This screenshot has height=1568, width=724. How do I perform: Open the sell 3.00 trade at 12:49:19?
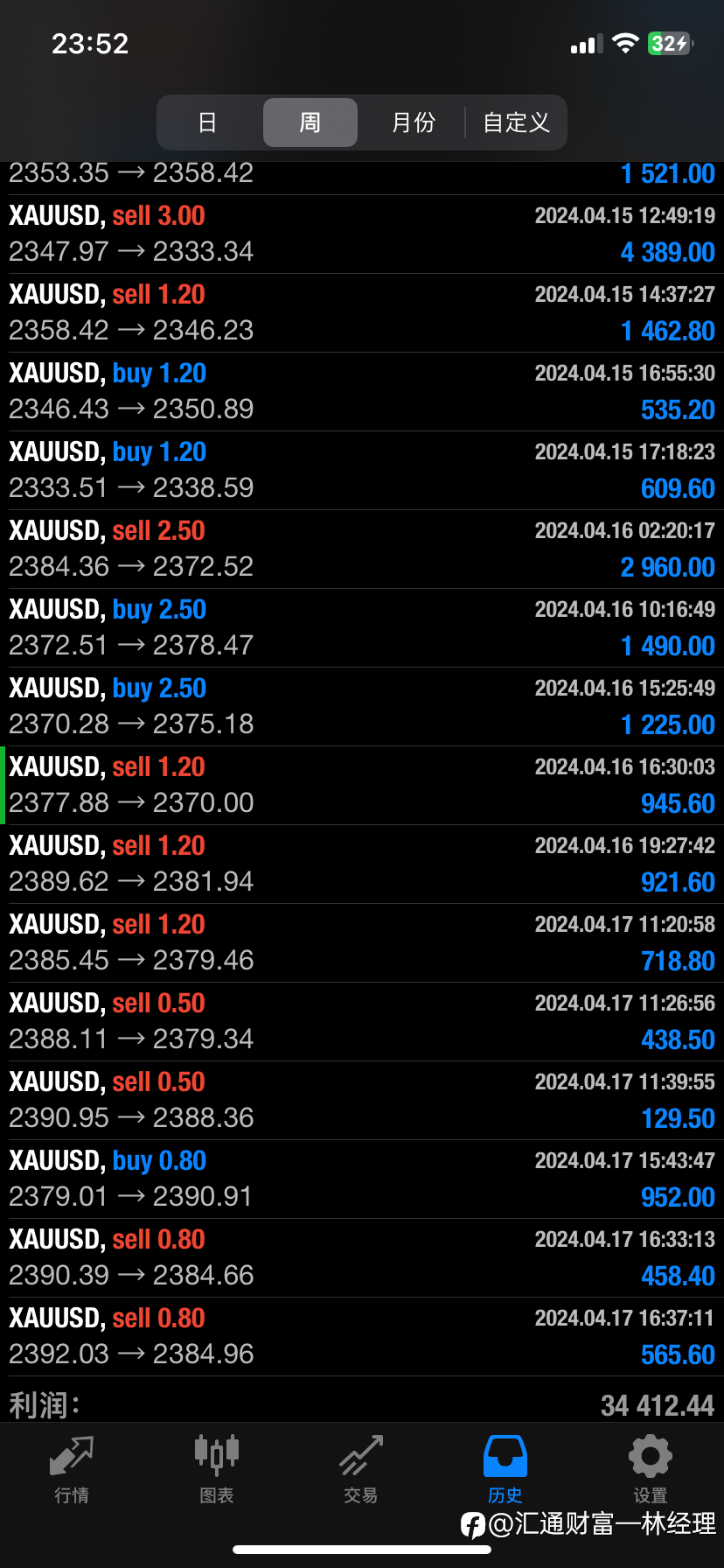coord(362,234)
